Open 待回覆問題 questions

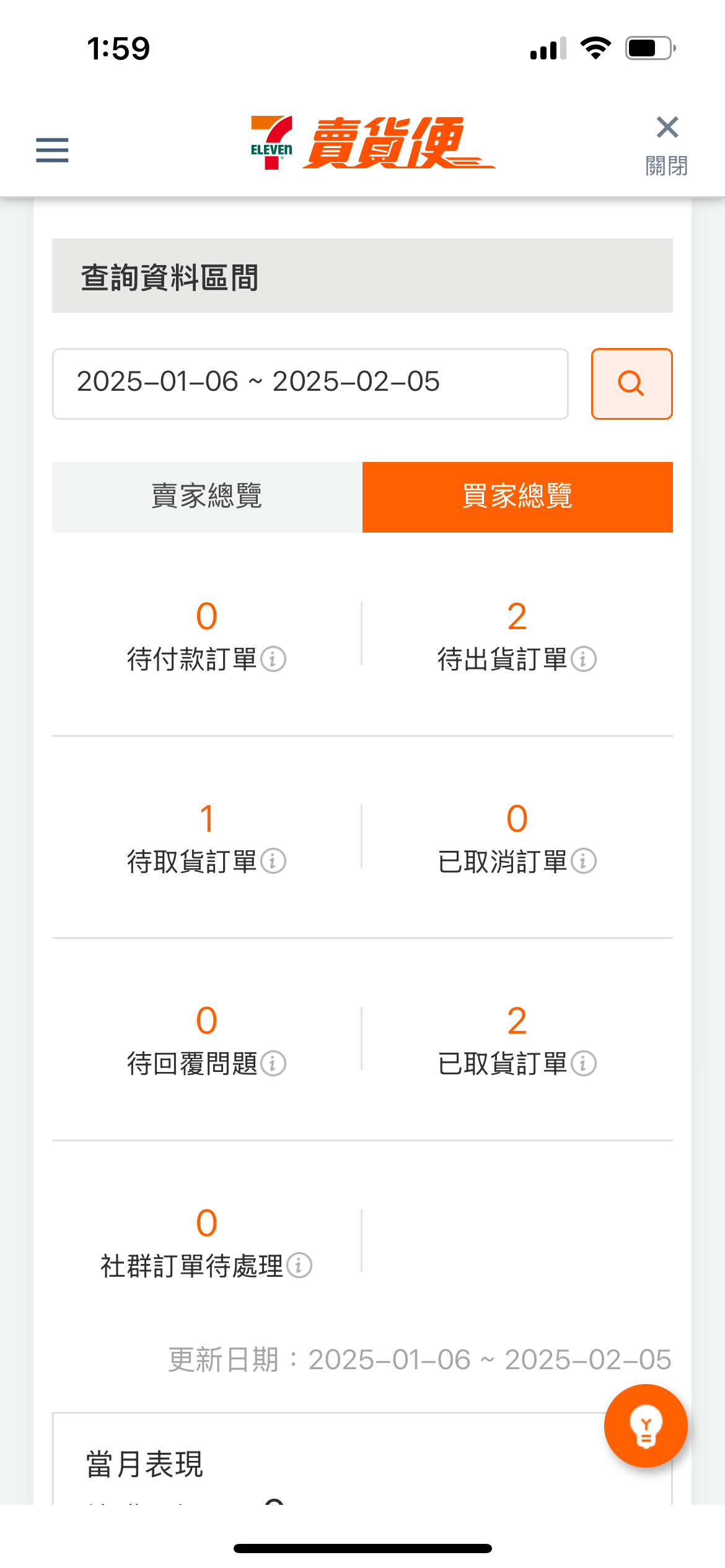[x=206, y=1040]
